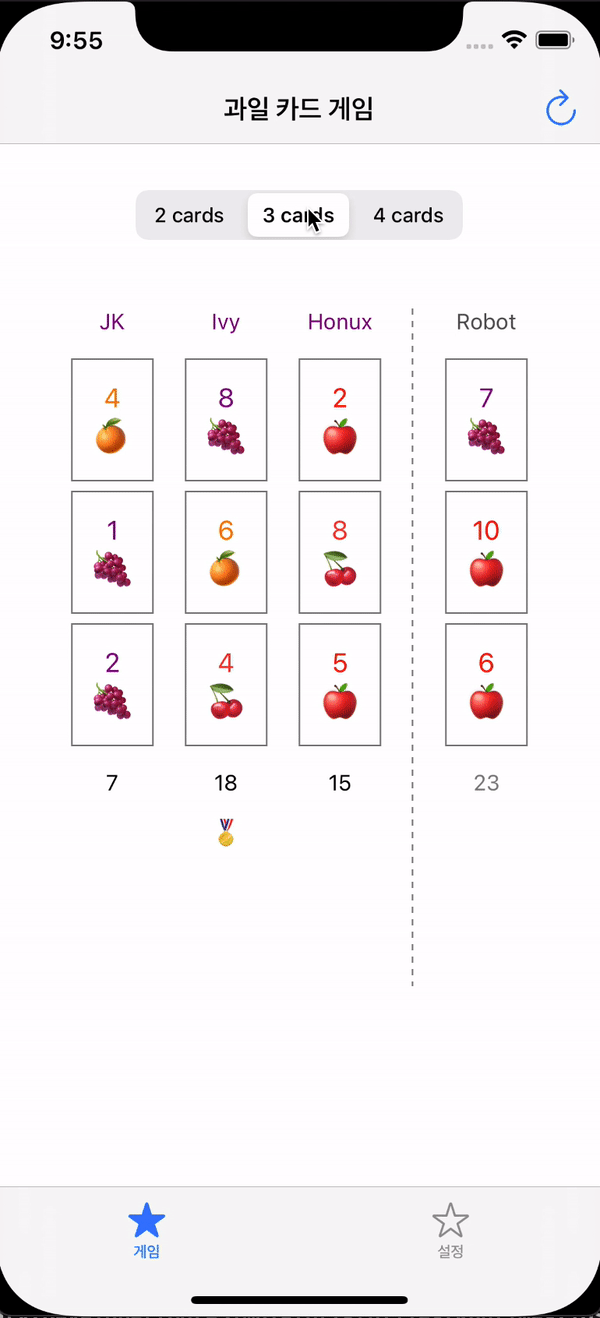The image size is (600, 1318).
Task: Switch to the 4 cards option
Action: click(x=408, y=215)
